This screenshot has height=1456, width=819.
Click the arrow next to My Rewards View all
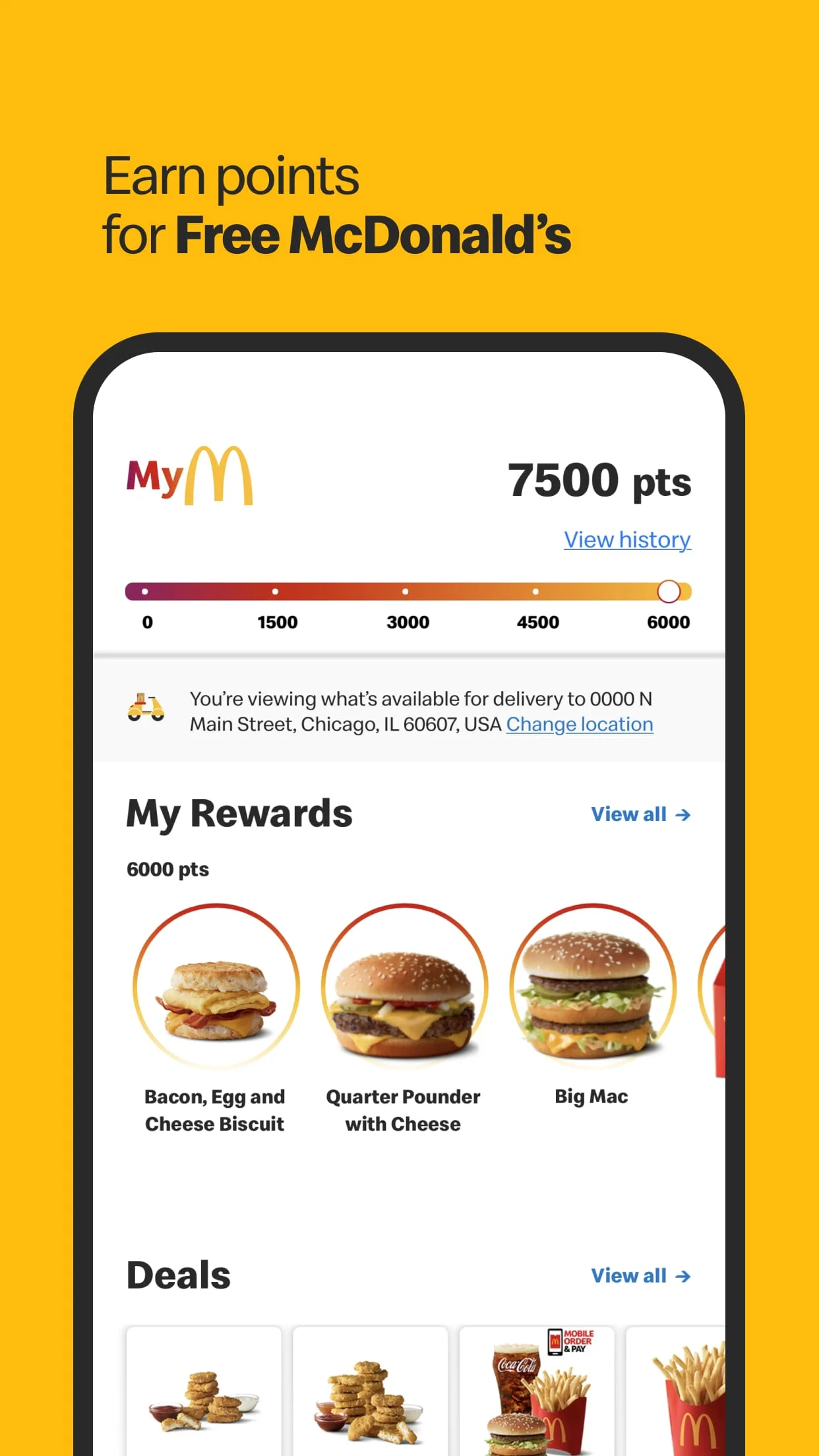[x=684, y=814]
